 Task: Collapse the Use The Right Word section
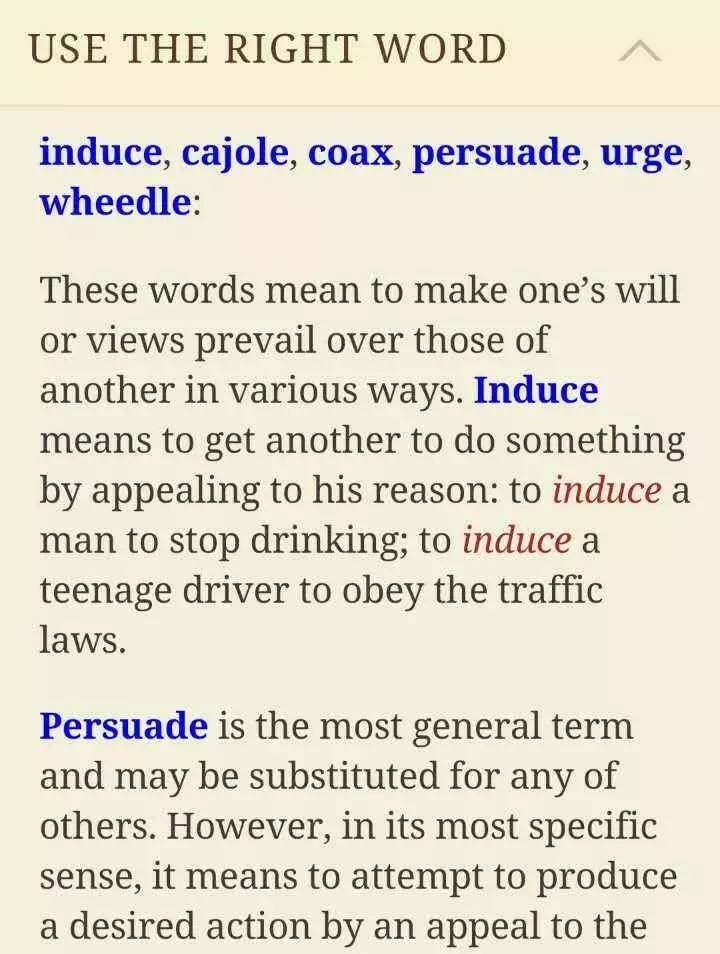tap(639, 50)
